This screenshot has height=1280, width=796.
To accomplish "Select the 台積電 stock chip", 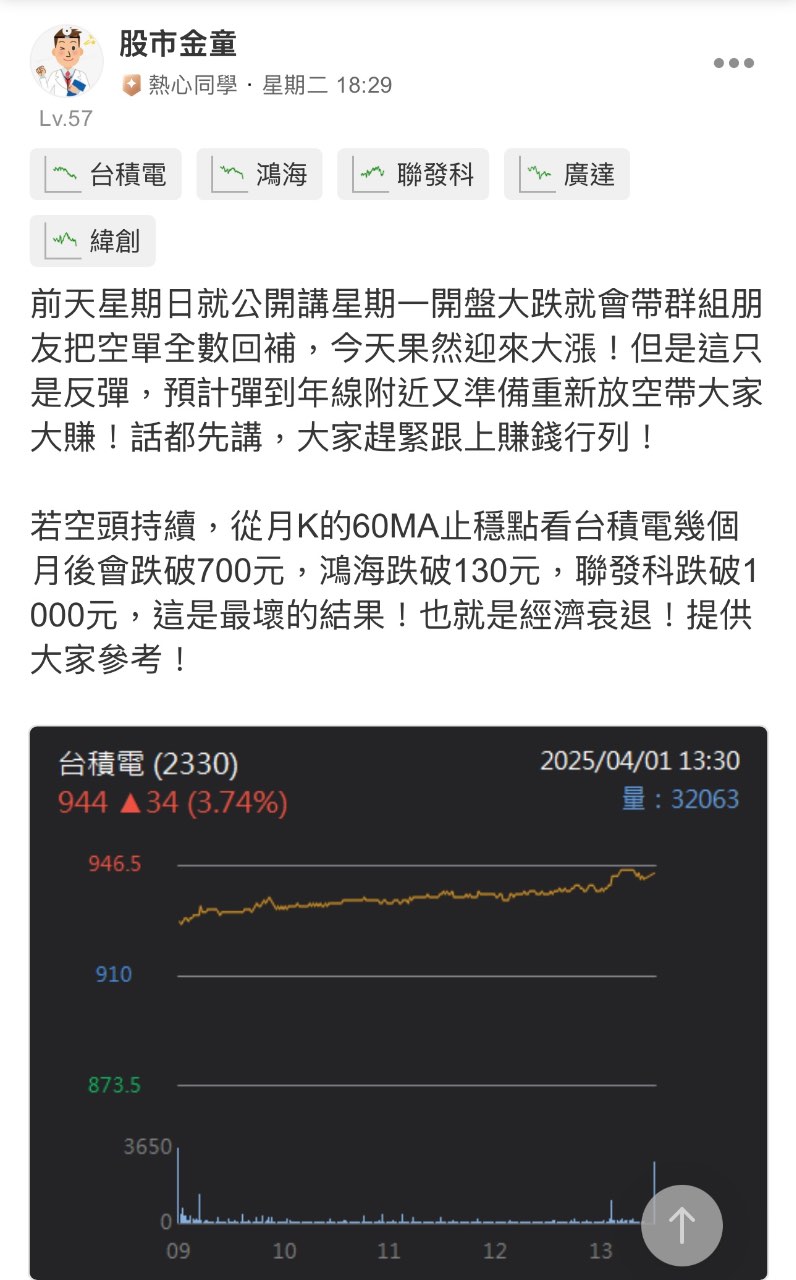I will click(106, 175).
